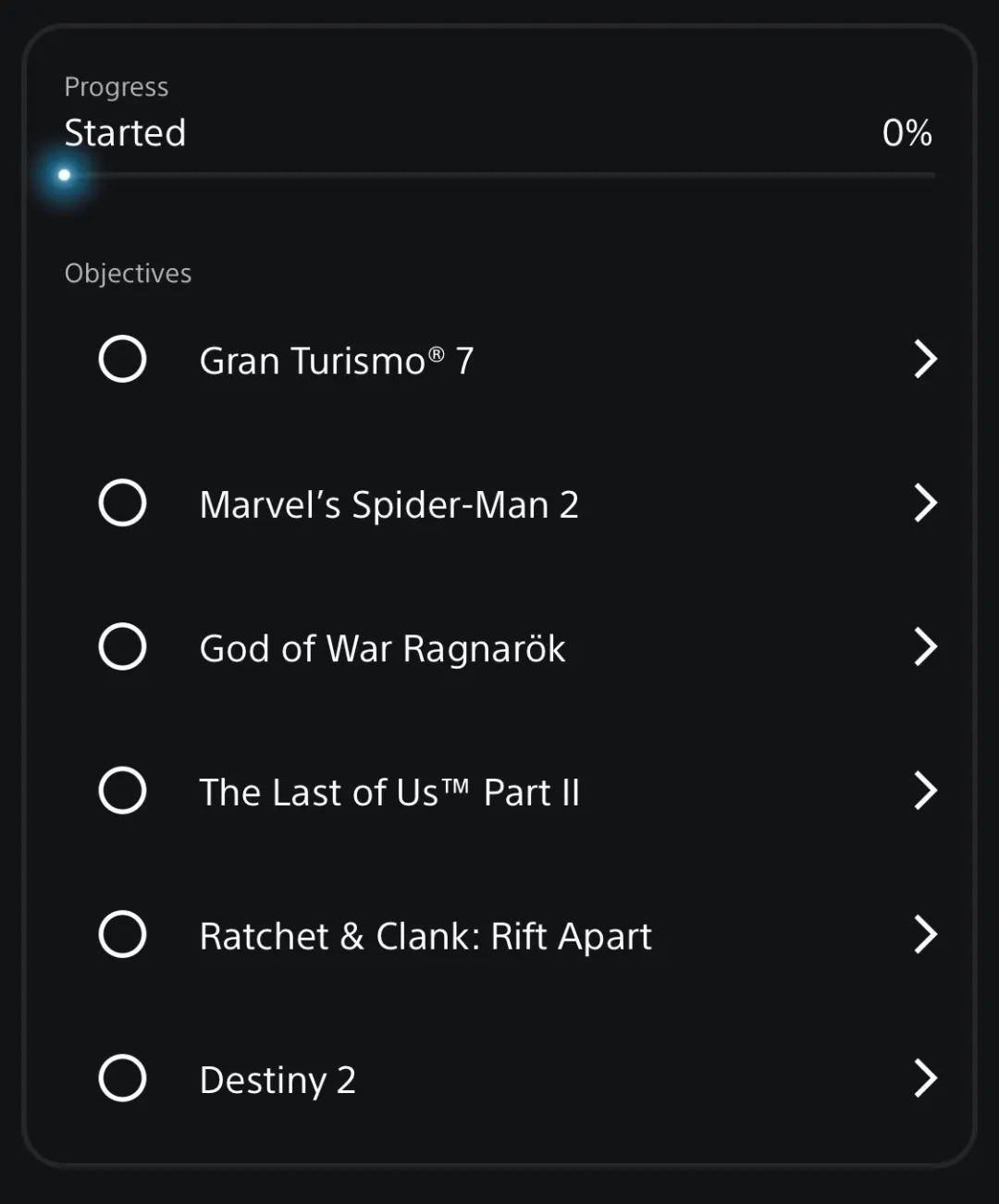Select the Gran Turismo 7 title text
Image resolution: width=999 pixels, height=1204 pixels.
click(x=336, y=361)
